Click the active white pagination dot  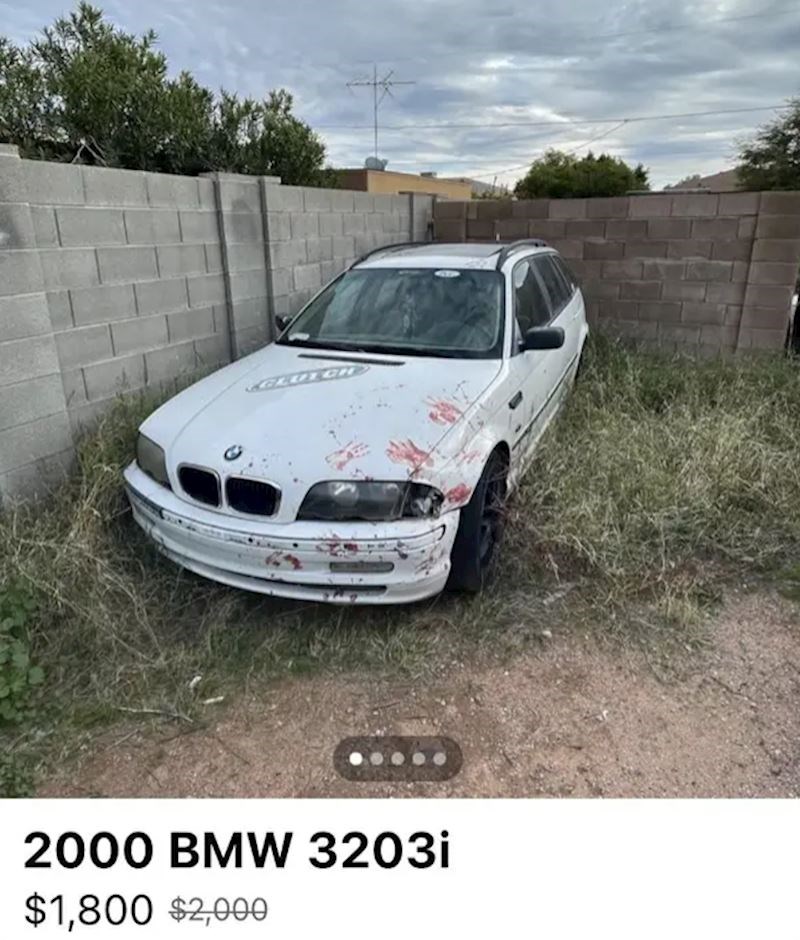356,757
